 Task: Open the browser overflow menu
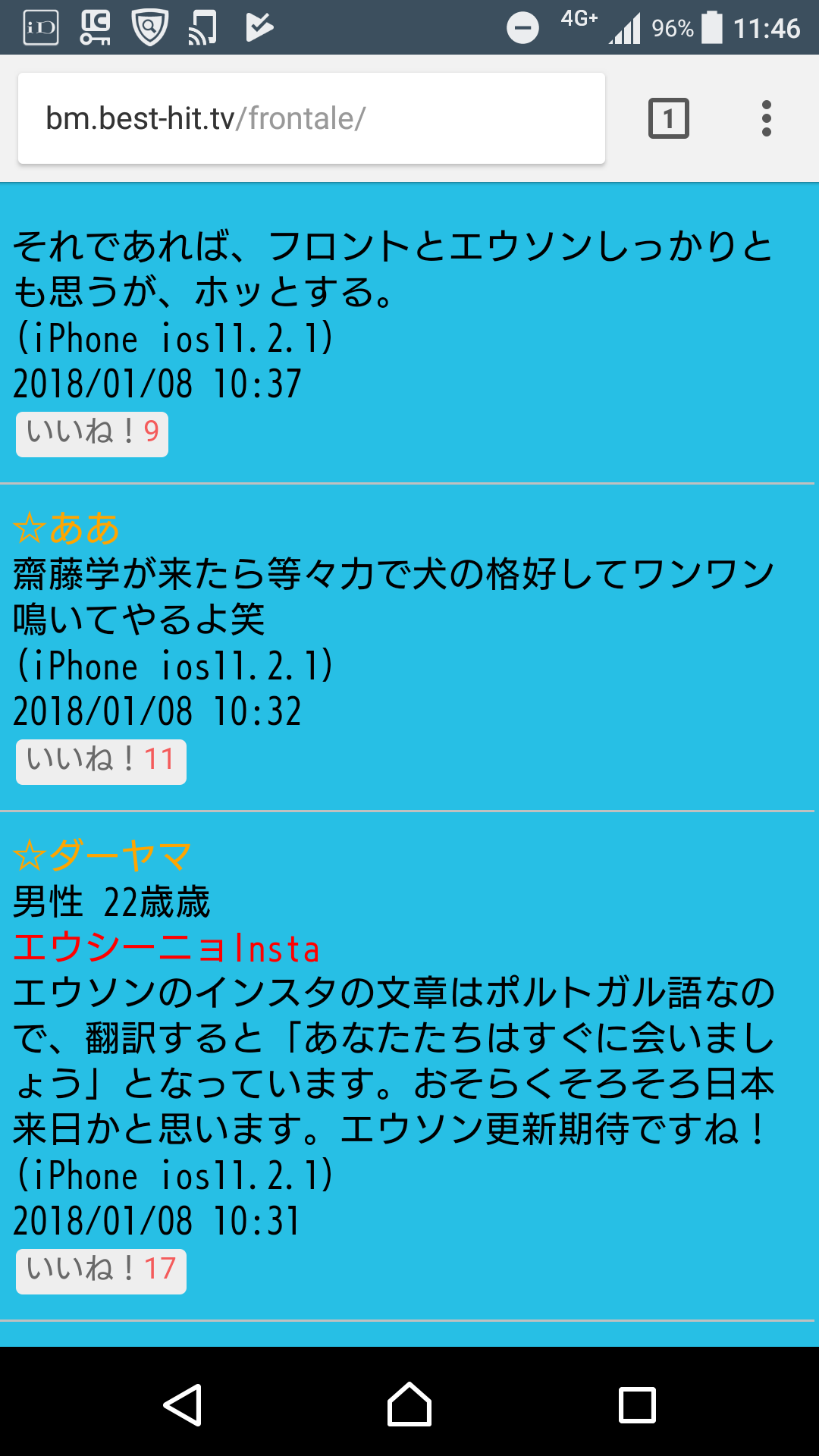pyautogui.click(x=767, y=118)
